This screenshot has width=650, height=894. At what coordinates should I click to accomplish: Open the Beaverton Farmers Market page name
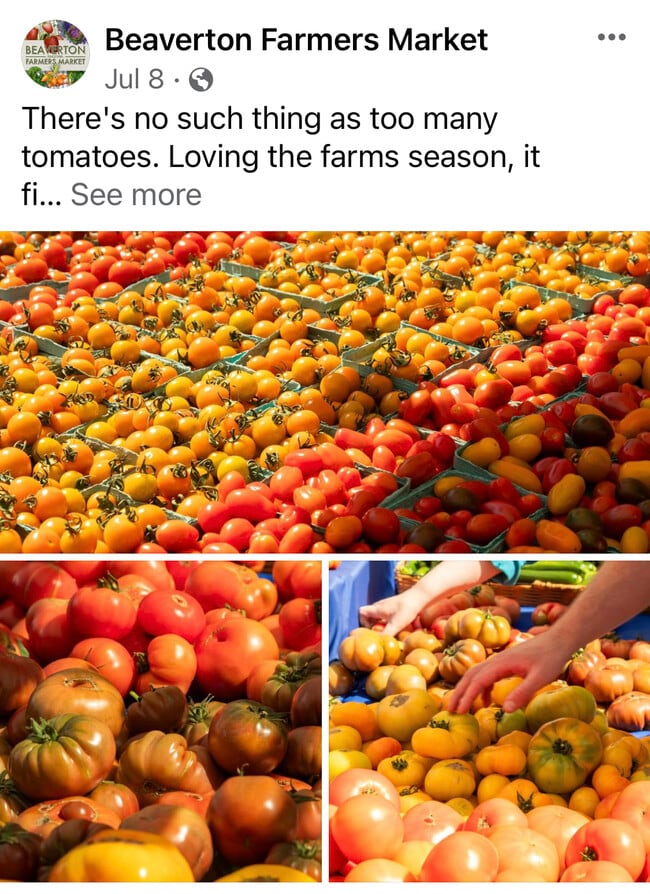[x=296, y=40]
